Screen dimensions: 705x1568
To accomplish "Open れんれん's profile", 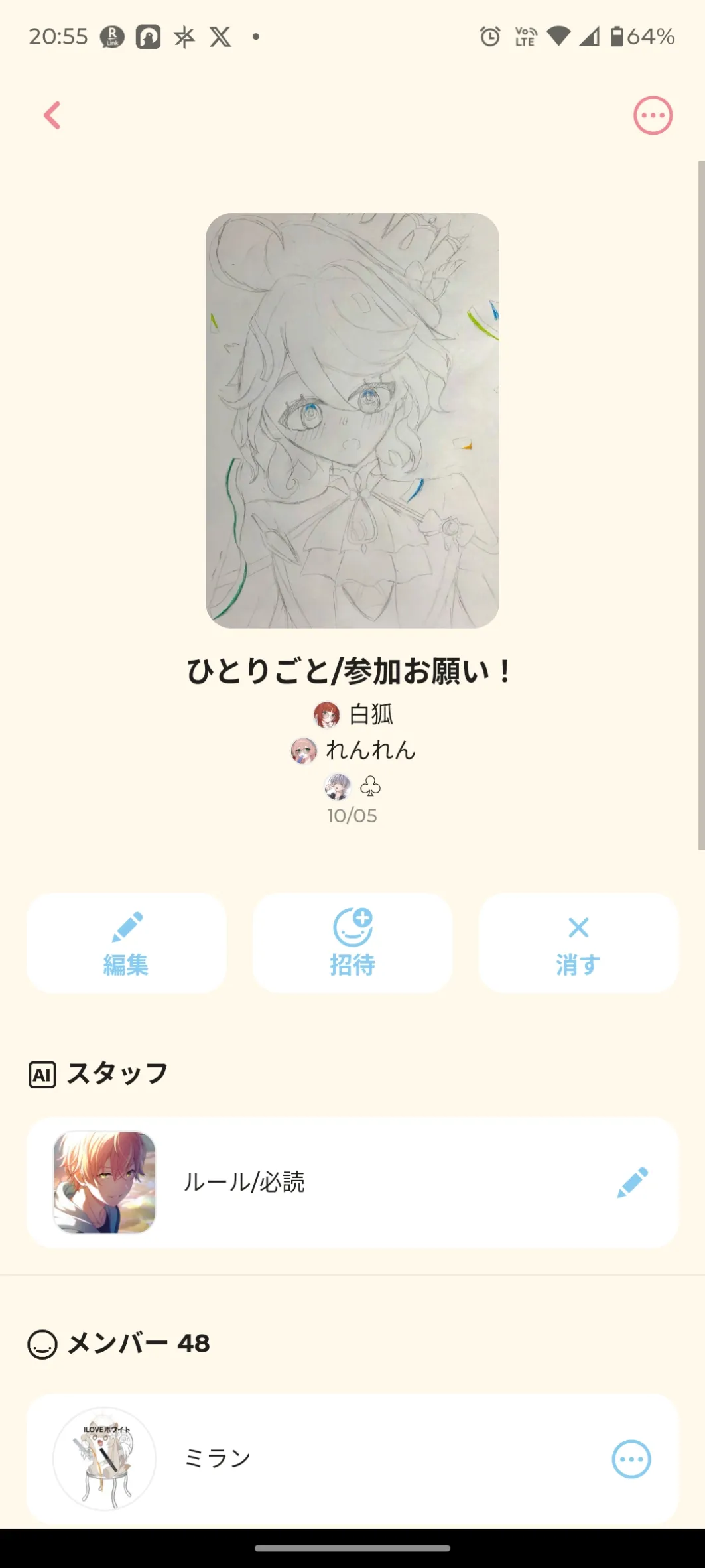I will (x=353, y=750).
